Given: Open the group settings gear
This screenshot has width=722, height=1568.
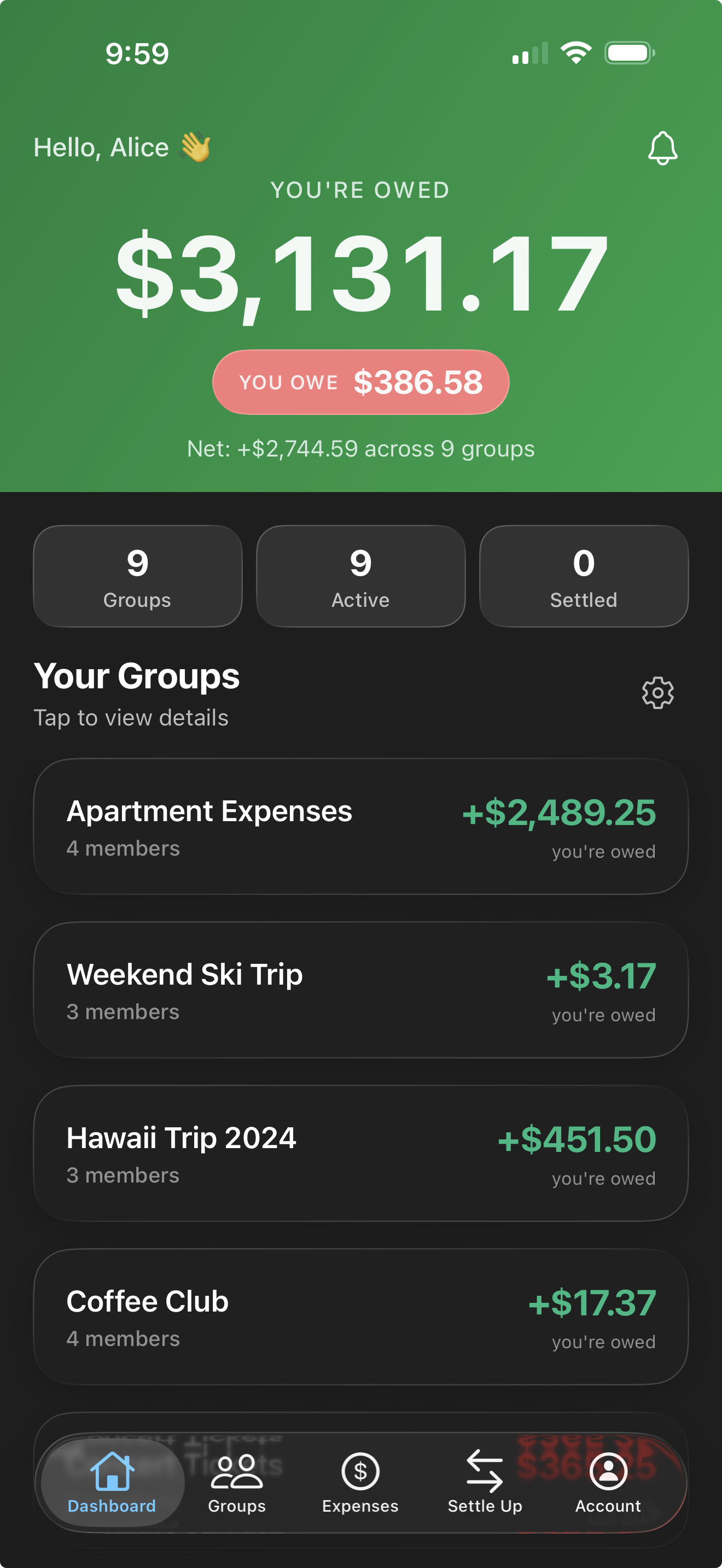Looking at the screenshot, I should click(x=657, y=693).
